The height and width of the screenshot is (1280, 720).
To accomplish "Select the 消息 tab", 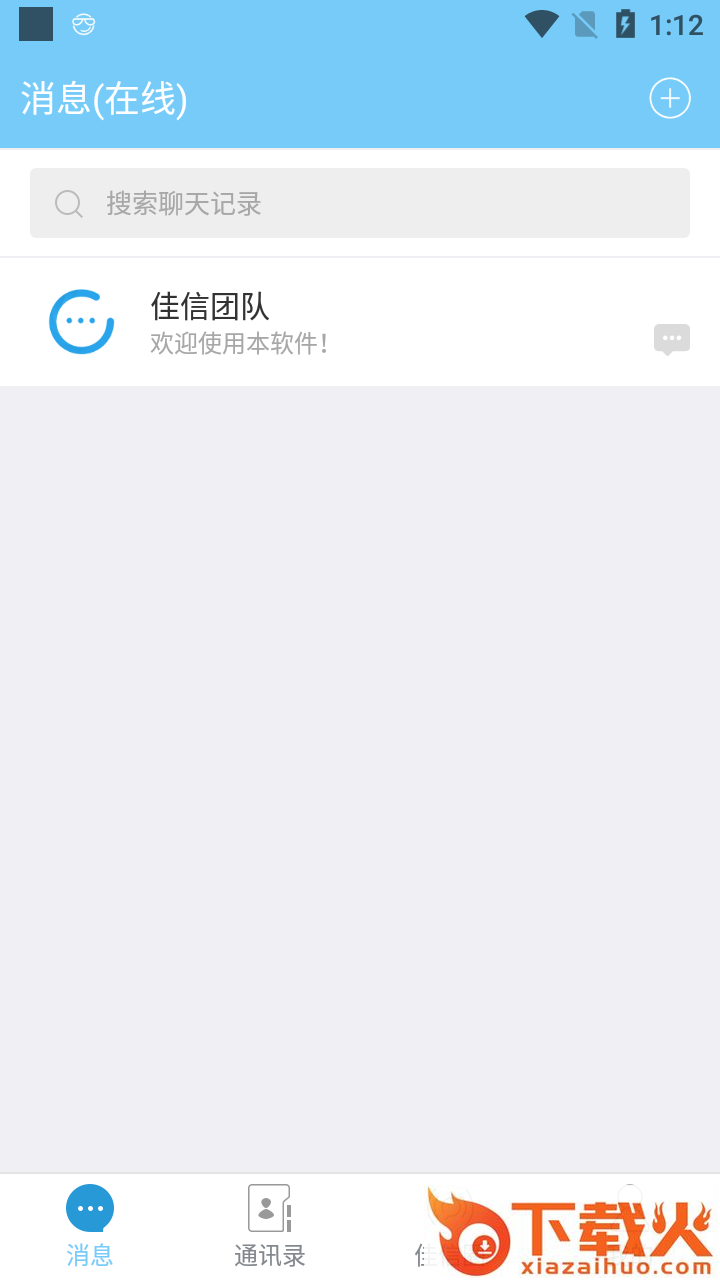I will pyautogui.click(x=90, y=1227).
